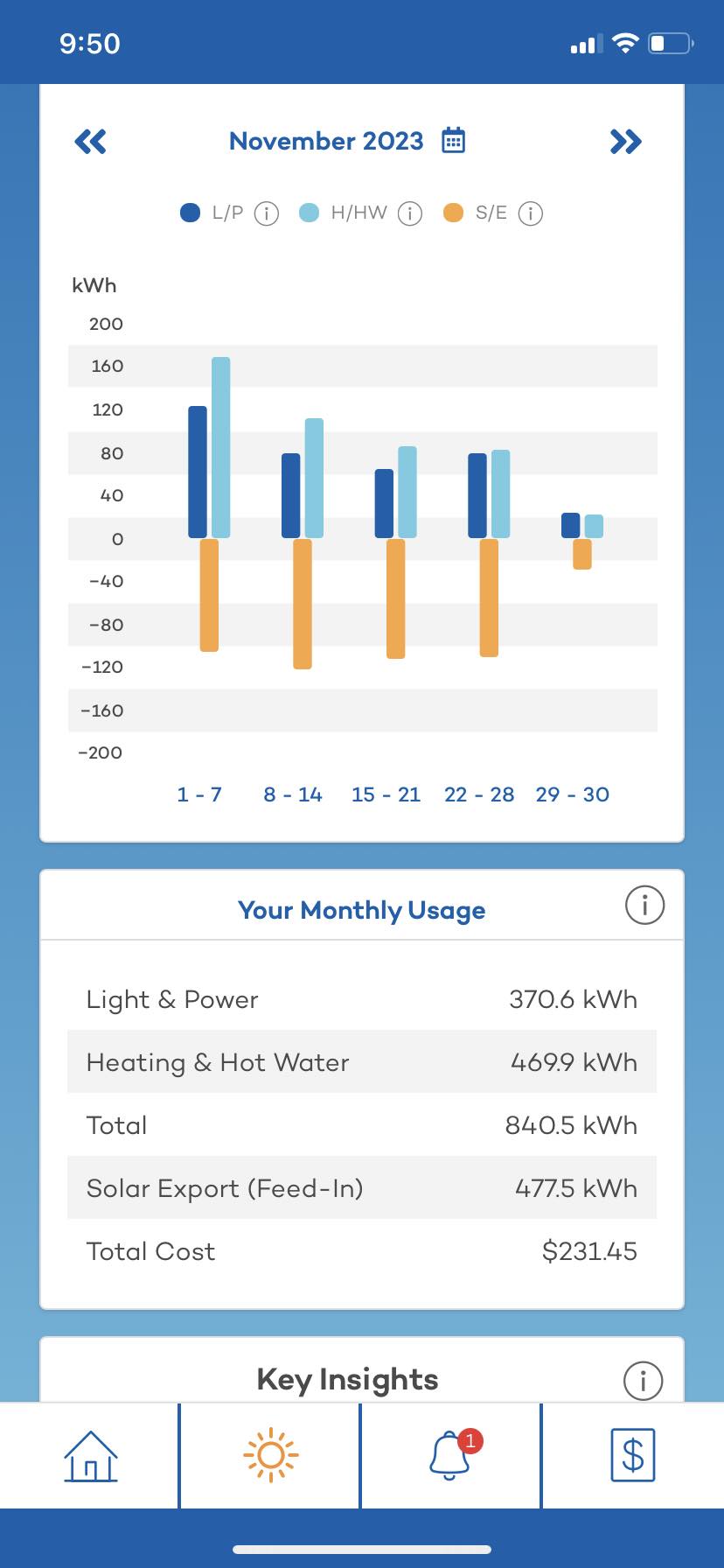Open the calendar date picker
Image resolution: width=724 pixels, height=1568 pixels.
tap(453, 140)
